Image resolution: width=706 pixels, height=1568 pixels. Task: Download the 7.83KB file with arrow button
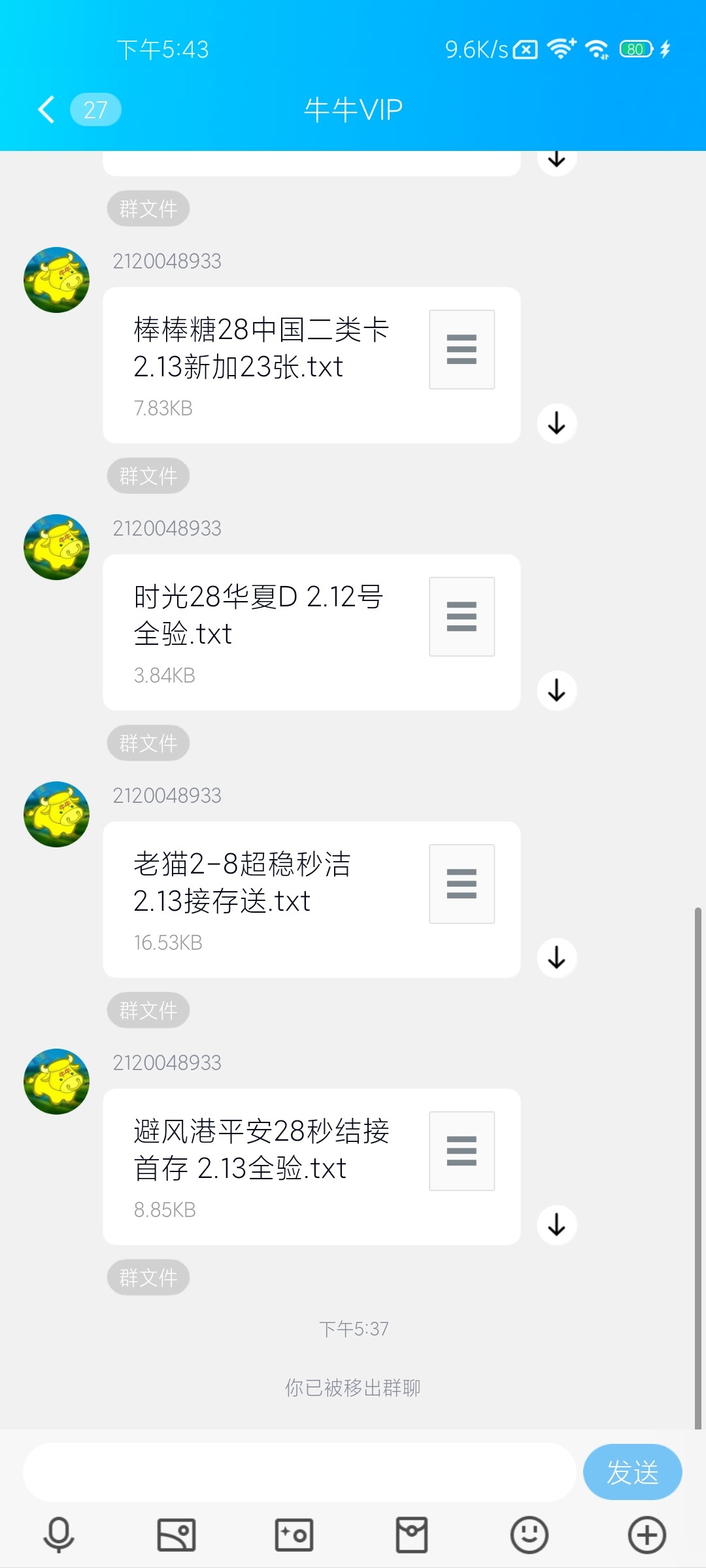pyautogui.click(x=556, y=423)
